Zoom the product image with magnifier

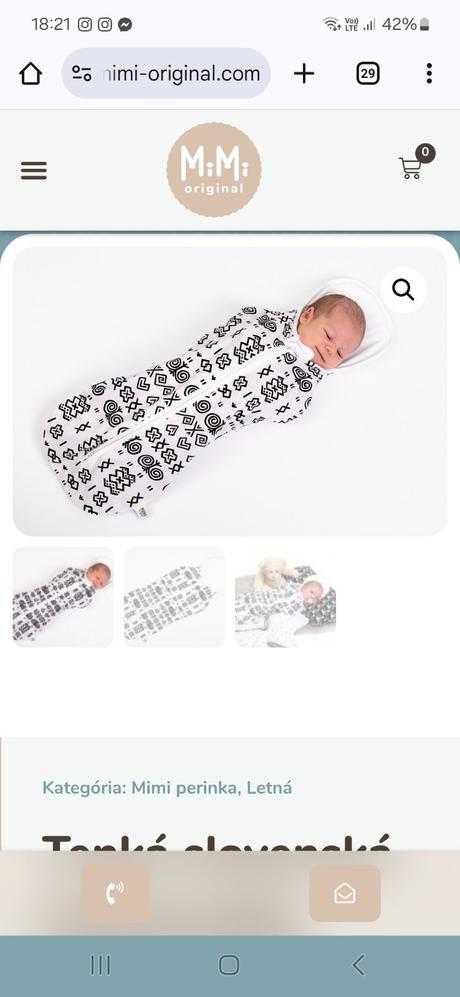403,290
